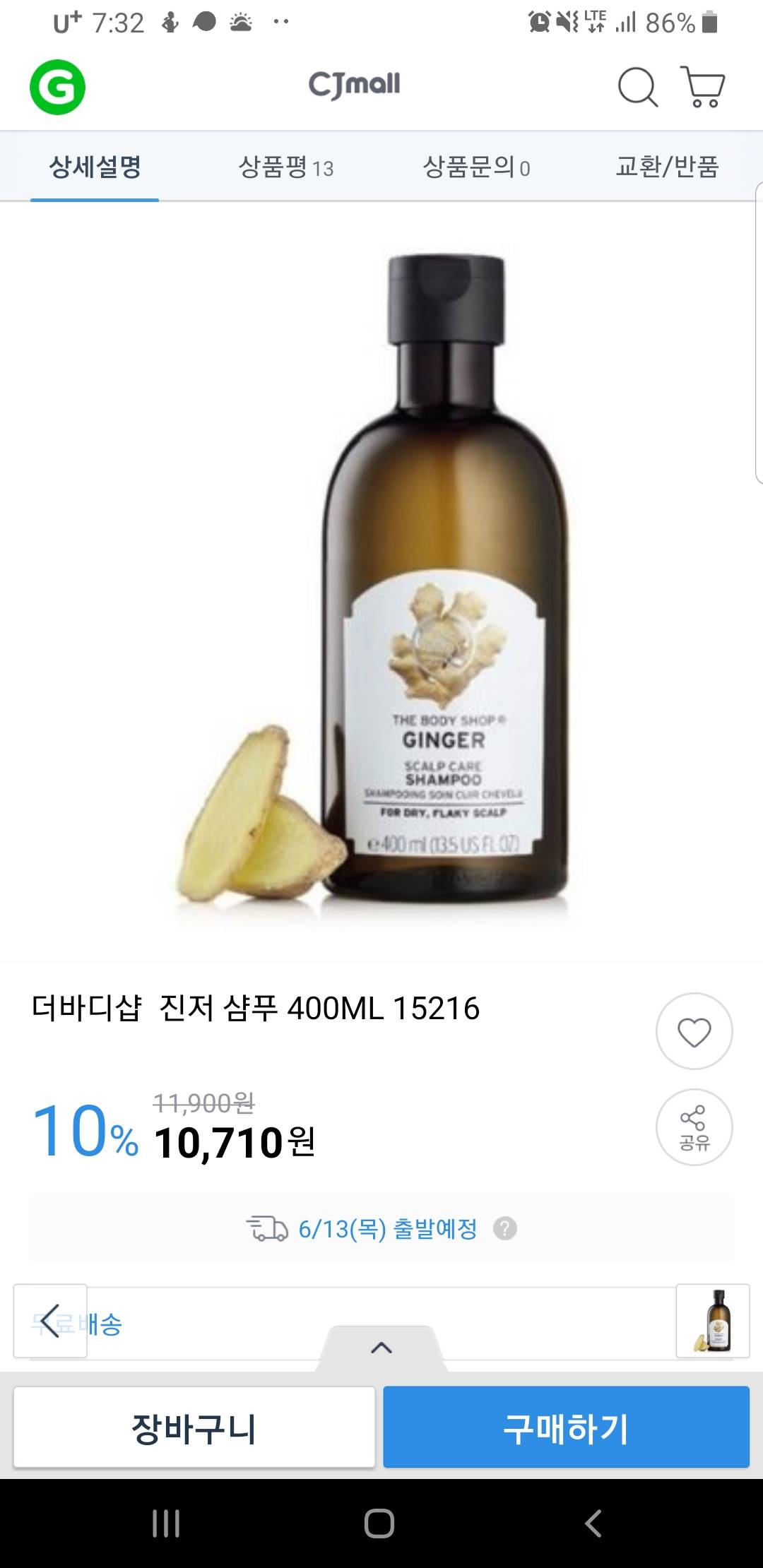The width and height of the screenshot is (763, 1568).
Task: Switch to the 상품평 reviews tab
Action: [286, 168]
